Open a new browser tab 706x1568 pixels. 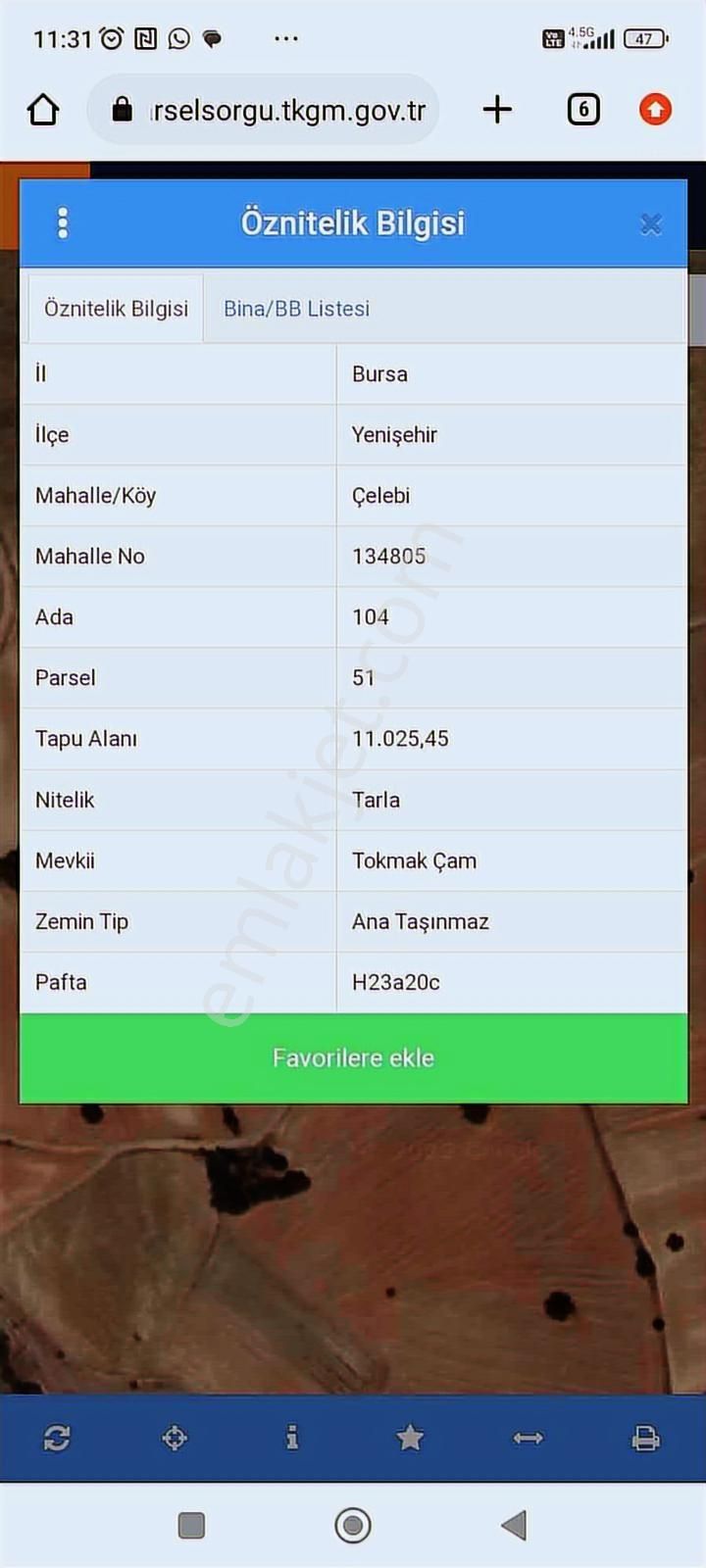click(x=497, y=110)
